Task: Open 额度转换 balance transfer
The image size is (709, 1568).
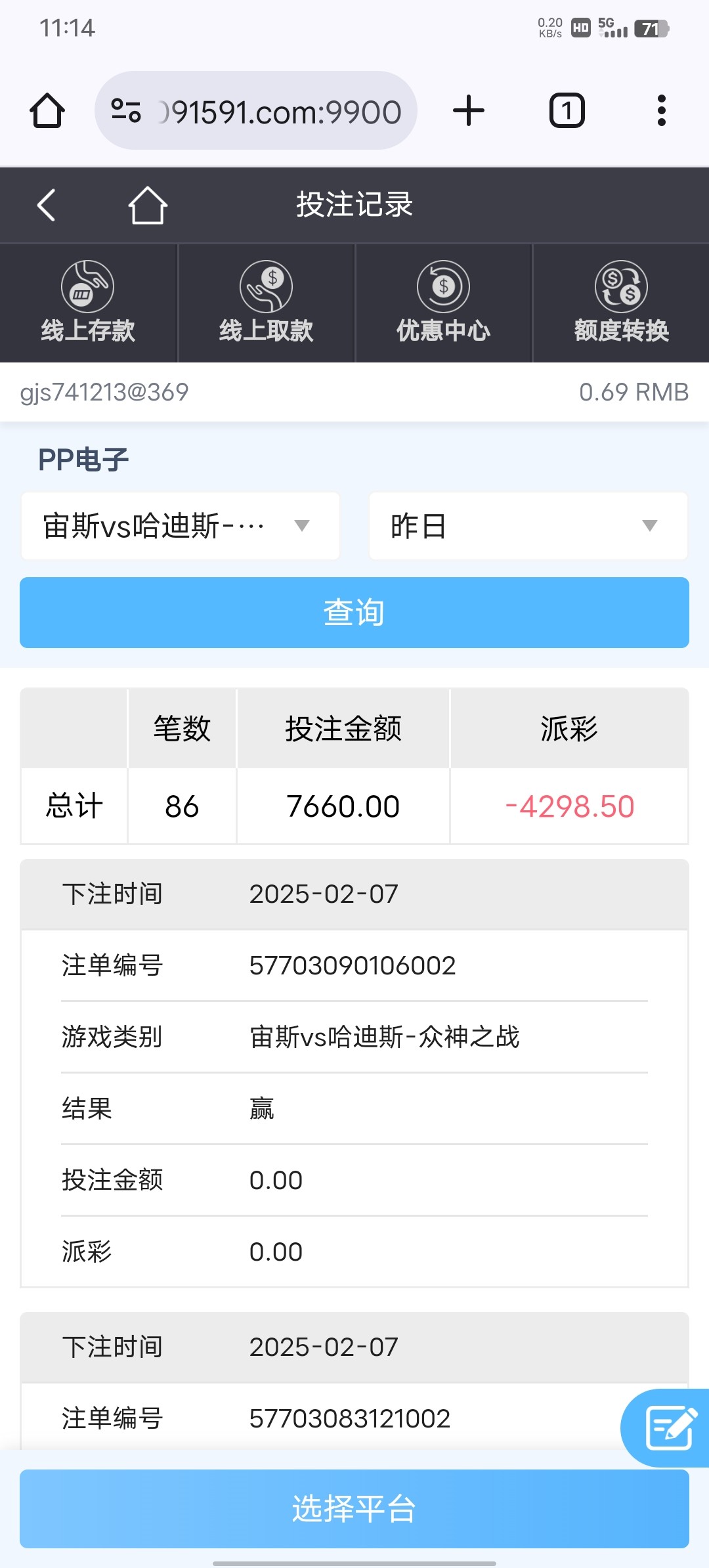Action: point(621,303)
